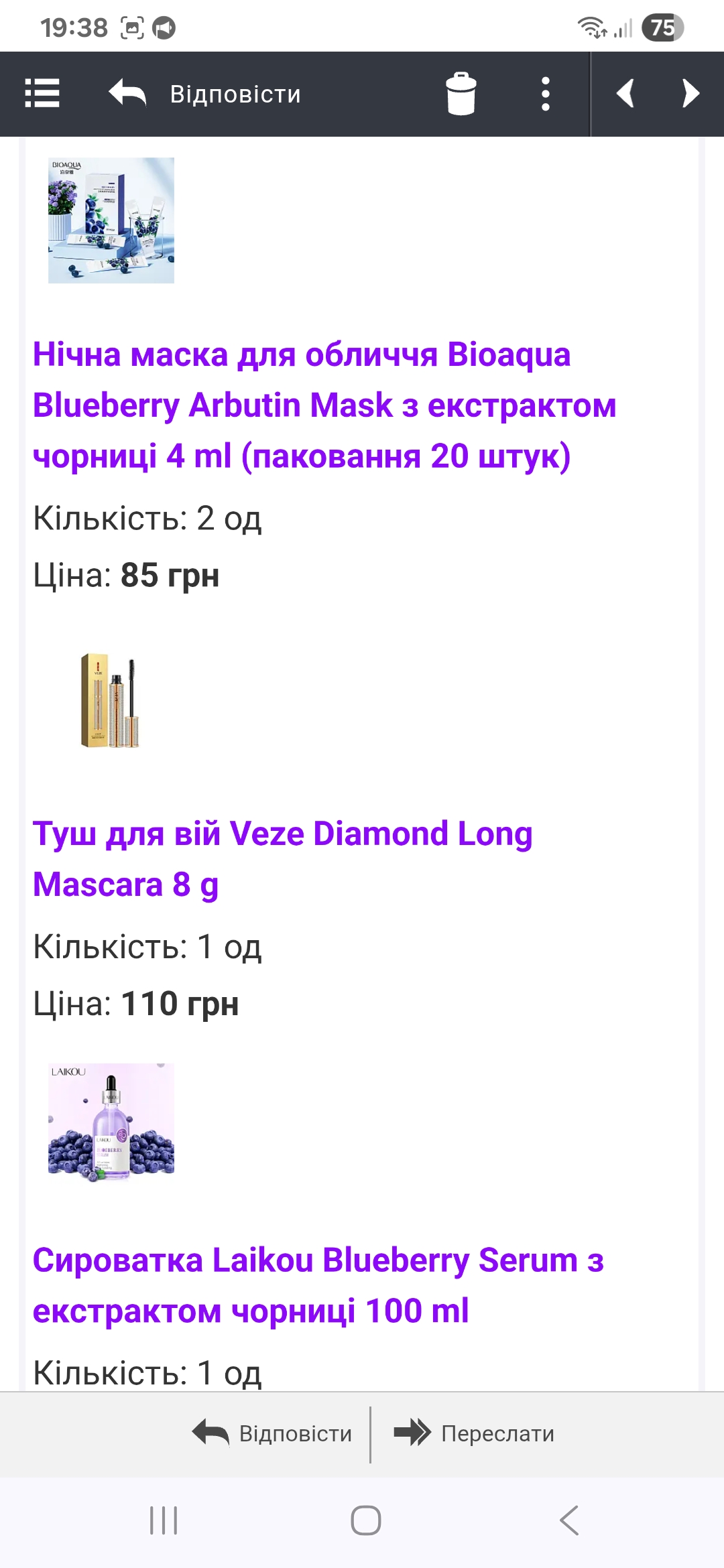The height and width of the screenshot is (1568, 724).
Task: Delete this email with the trash icon
Action: 461,94
